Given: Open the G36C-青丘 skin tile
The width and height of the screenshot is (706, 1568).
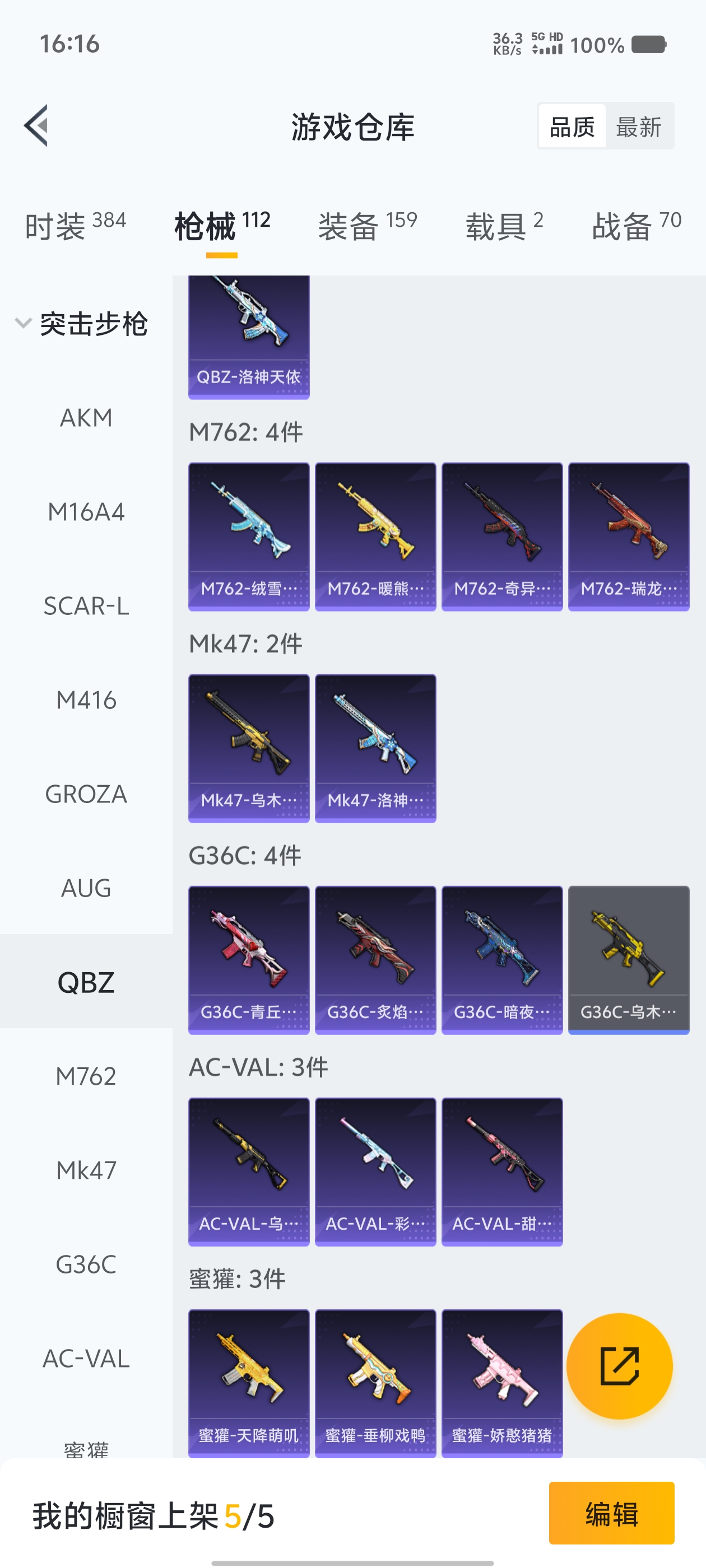Looking at the screenshot, I should click(249, 960).
